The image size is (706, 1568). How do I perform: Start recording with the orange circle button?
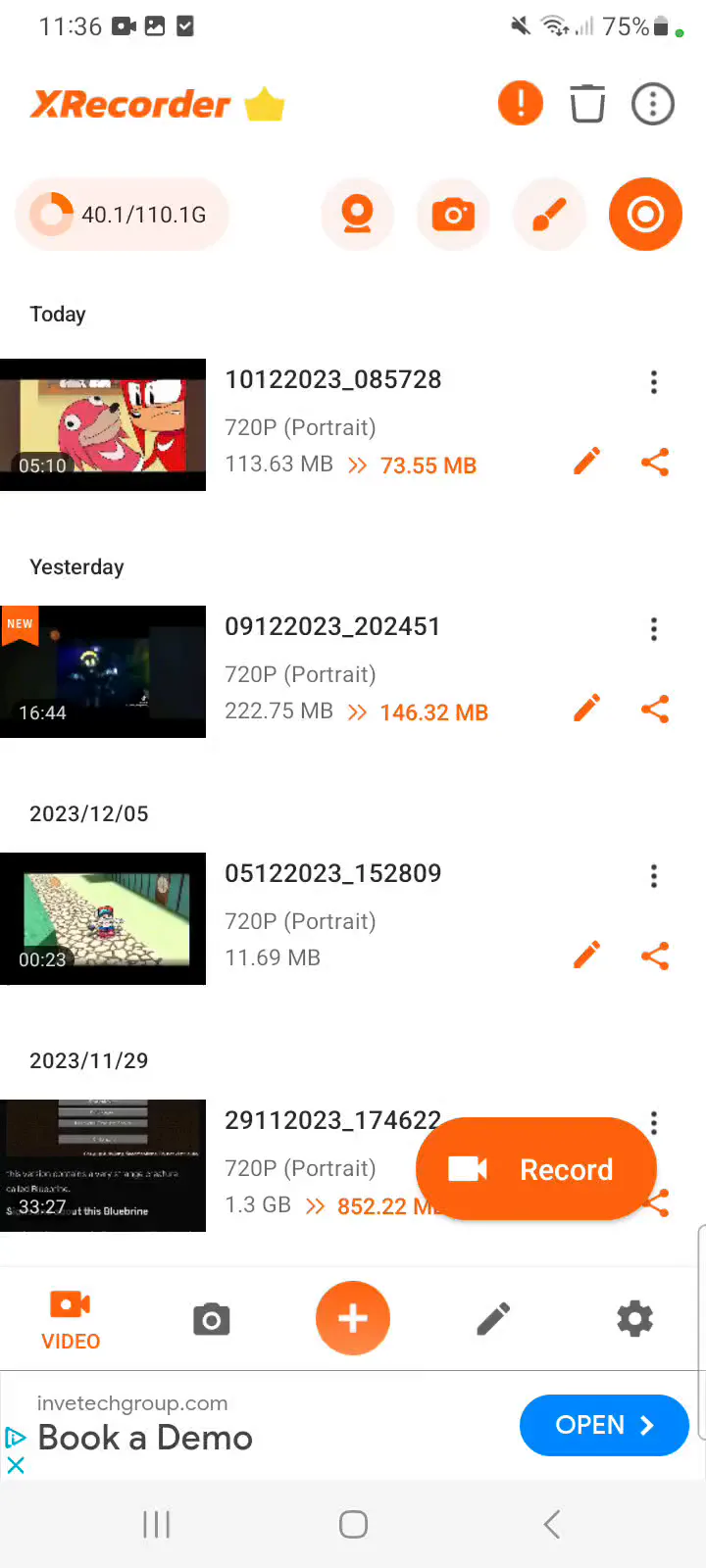pos(645,215)
